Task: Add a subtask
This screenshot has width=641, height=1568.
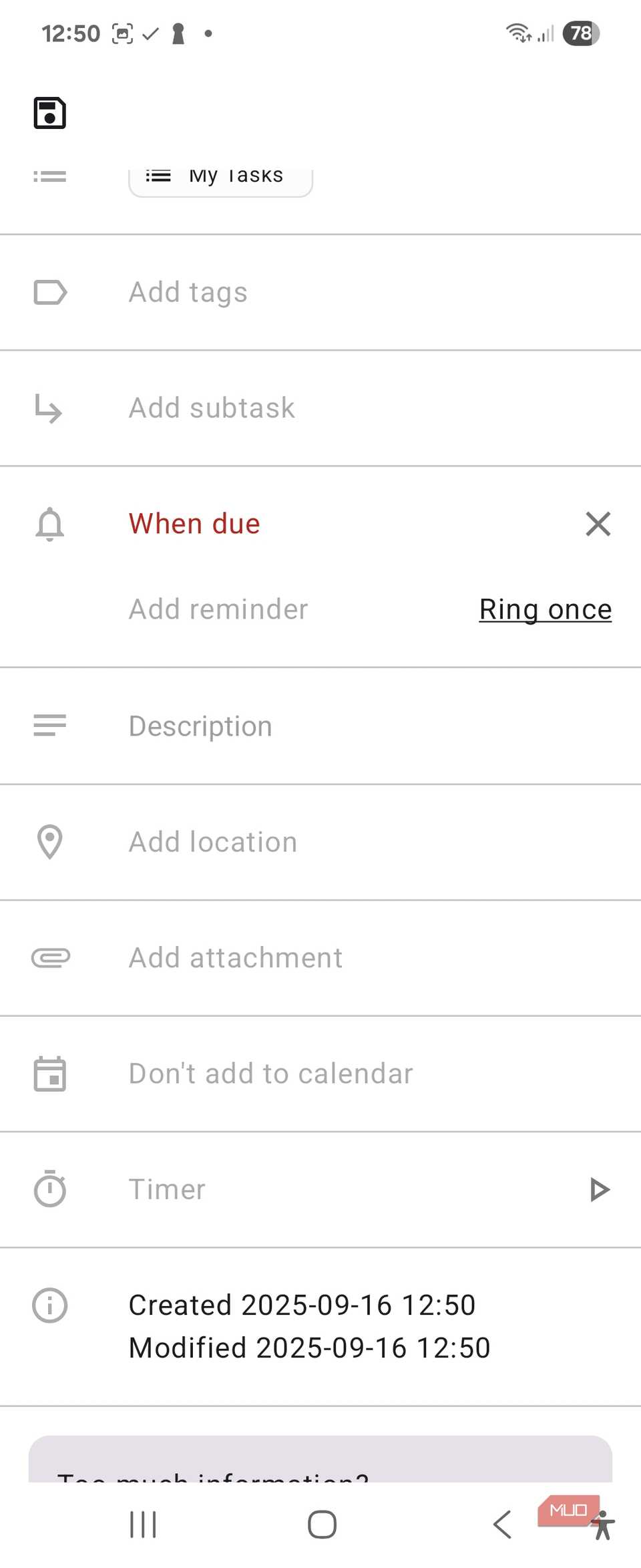Action: [x=211, y=408]
